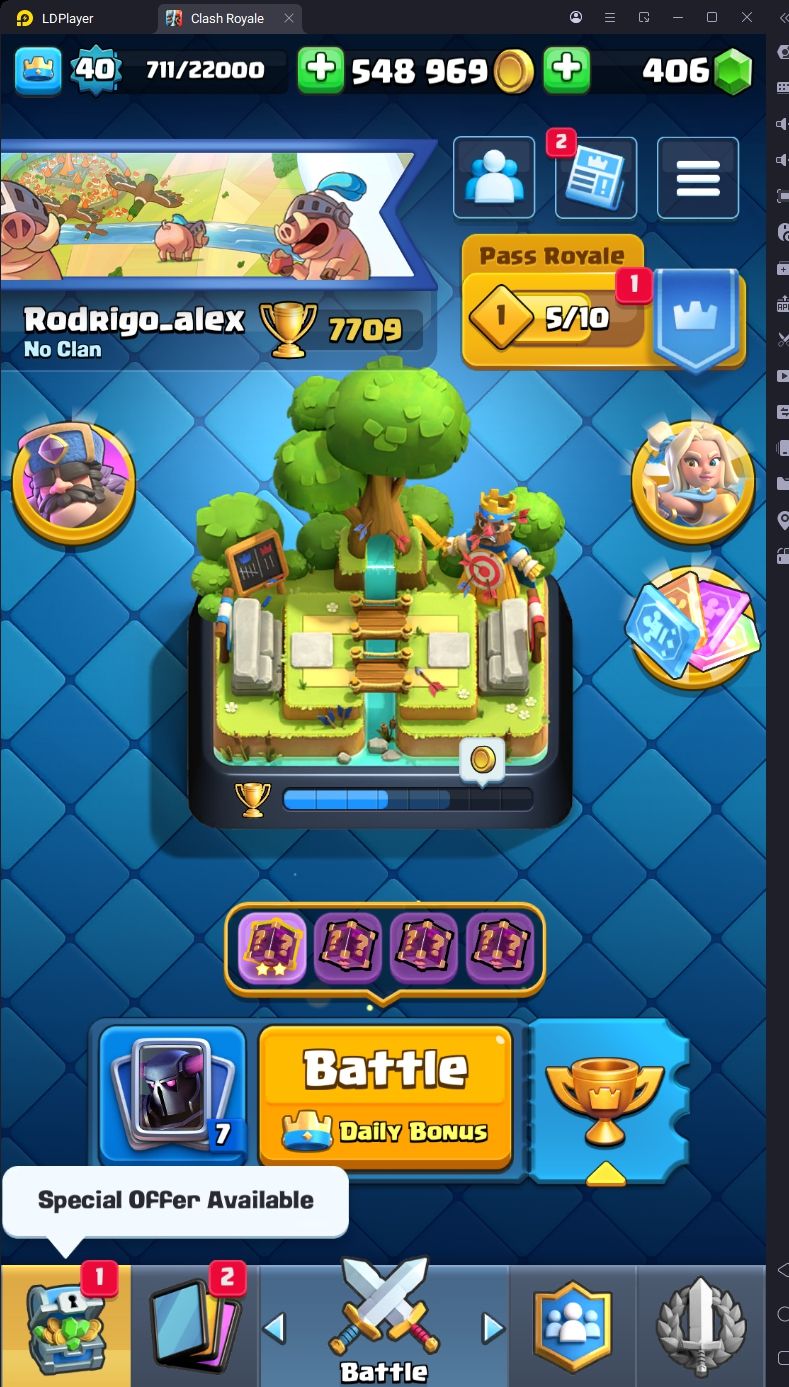Start a match with the Battle button
The image size is (789, 1387).
click(386, 1094)
